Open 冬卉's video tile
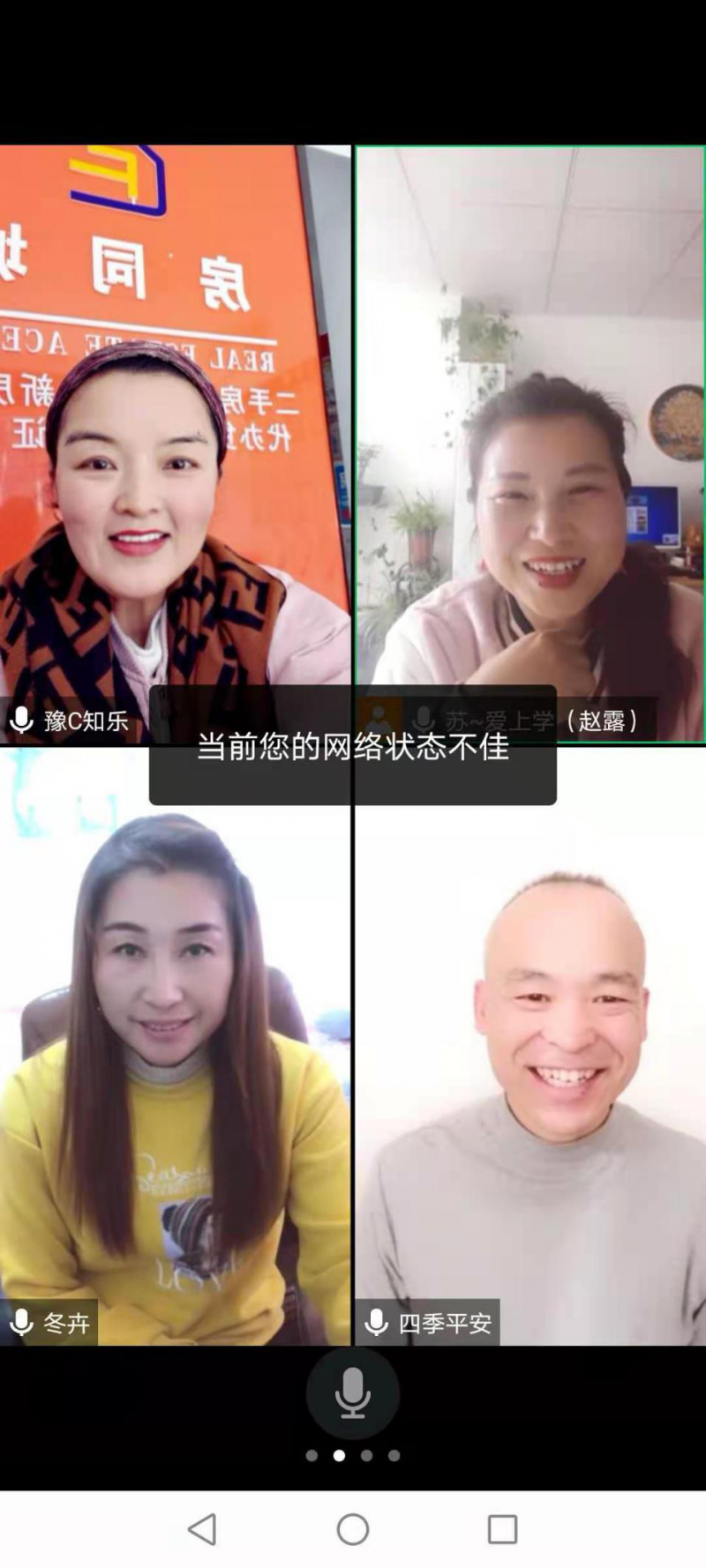The height and width of the screenshot is (1568, 706). click(x=175, y=1058)
